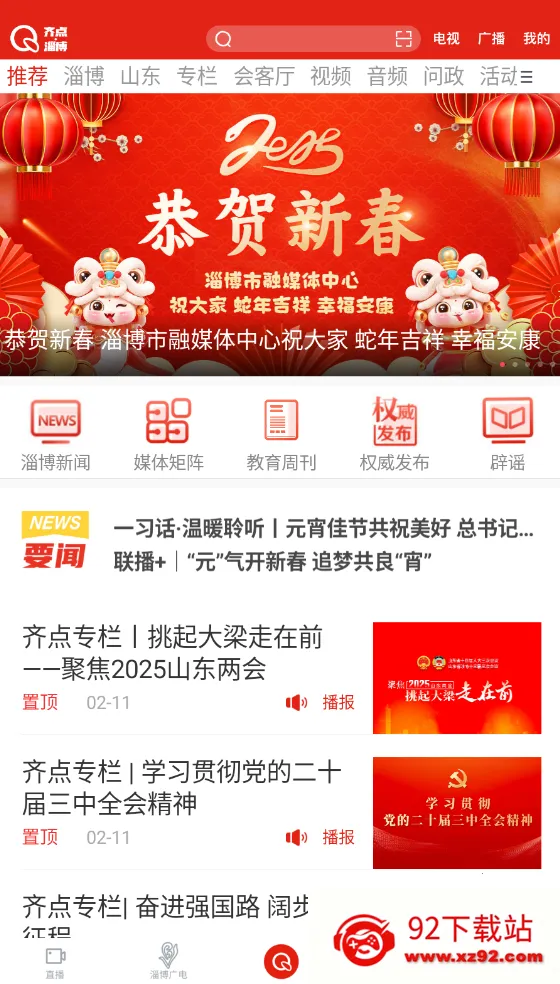Open the scan code icon in search bar
This screenshot has width=560, height=984.
coord(404,39)
